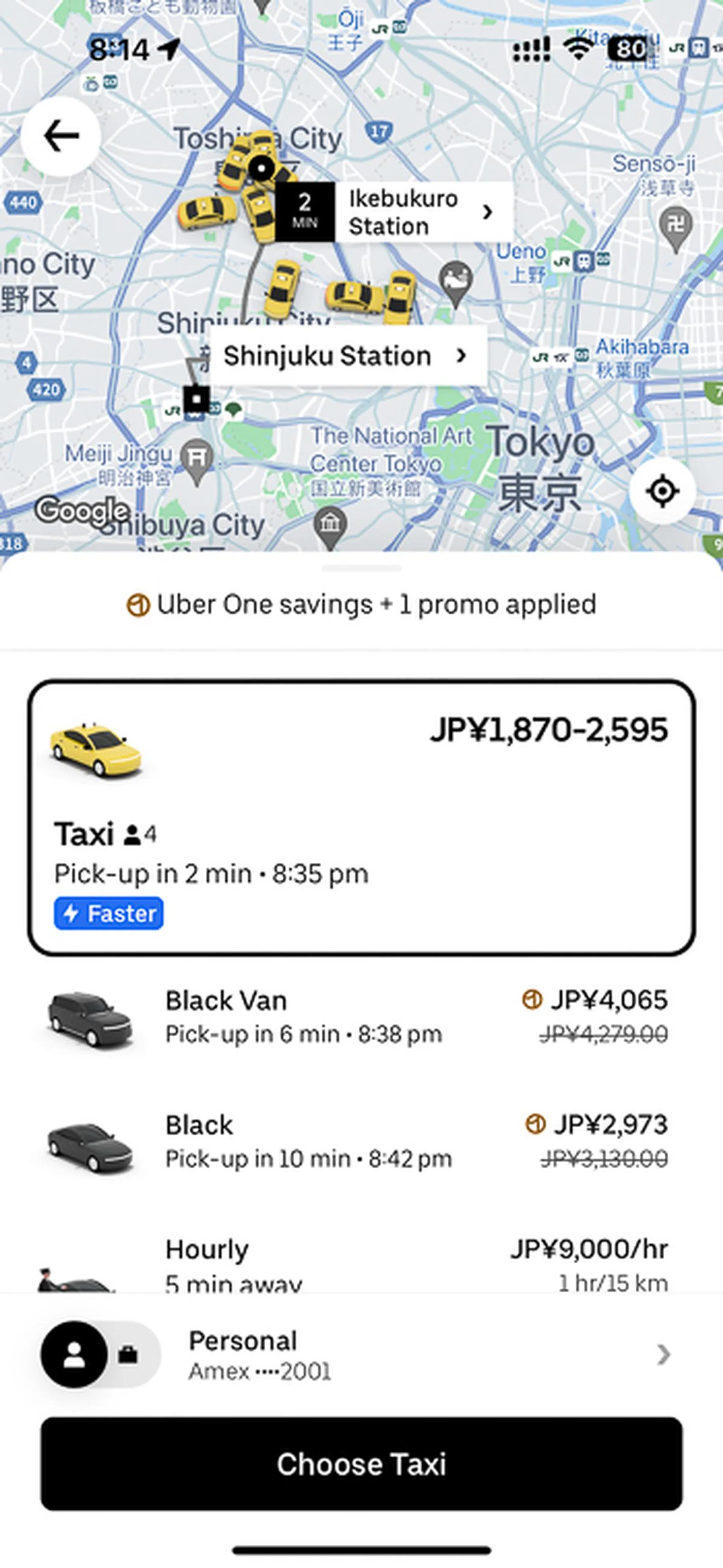Viewport: 723px width, 1568px height.
Task: Open Personal Amex payment method settings
Action: click(426, 1355)
